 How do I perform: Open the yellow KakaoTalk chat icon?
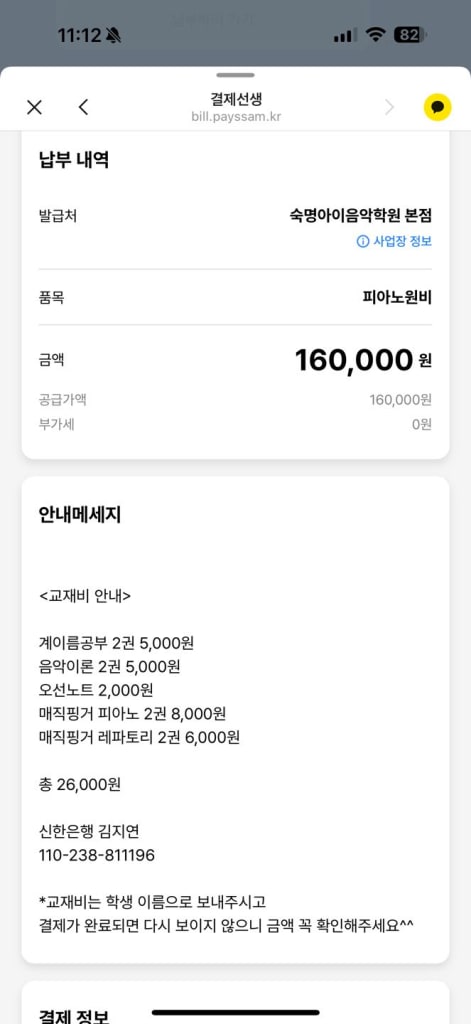coord(438,107)
